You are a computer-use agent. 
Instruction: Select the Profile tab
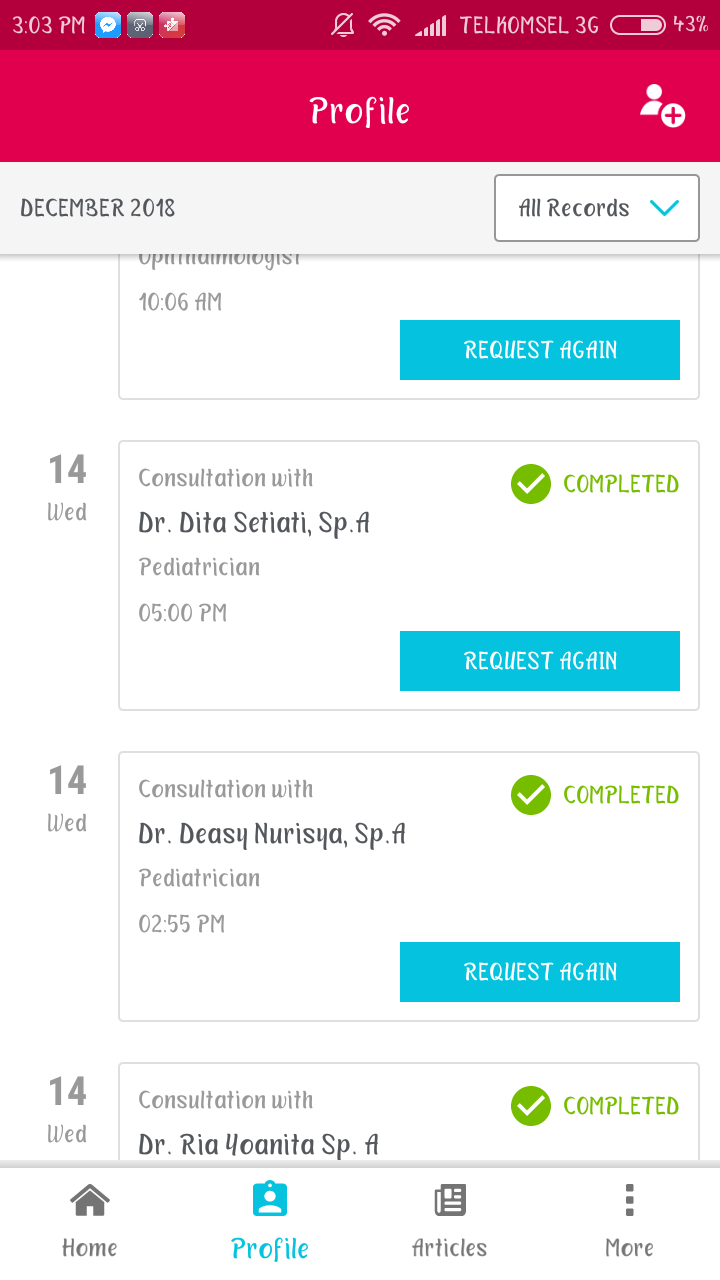point(269,1221)
